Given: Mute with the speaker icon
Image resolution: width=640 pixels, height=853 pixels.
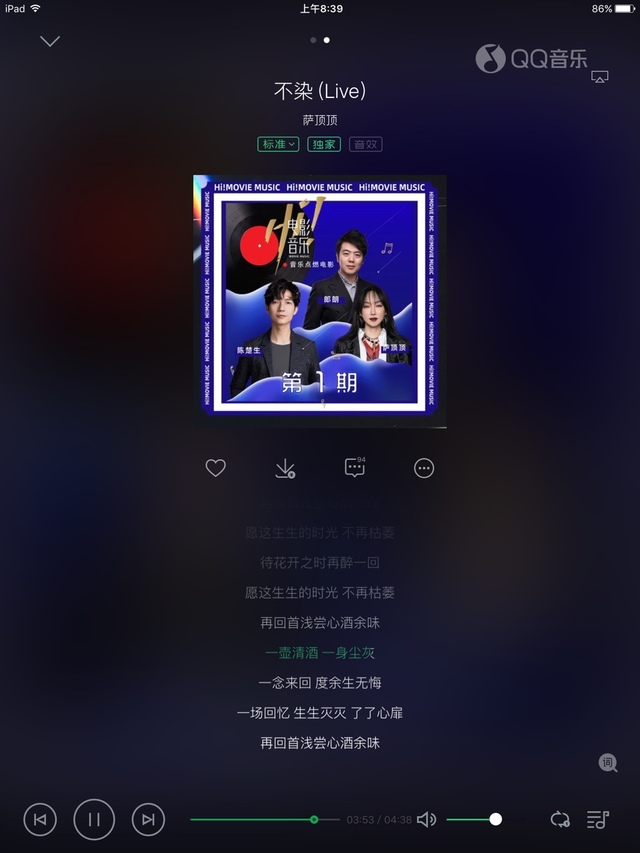Looking at the screenshot, I should 427,819.
